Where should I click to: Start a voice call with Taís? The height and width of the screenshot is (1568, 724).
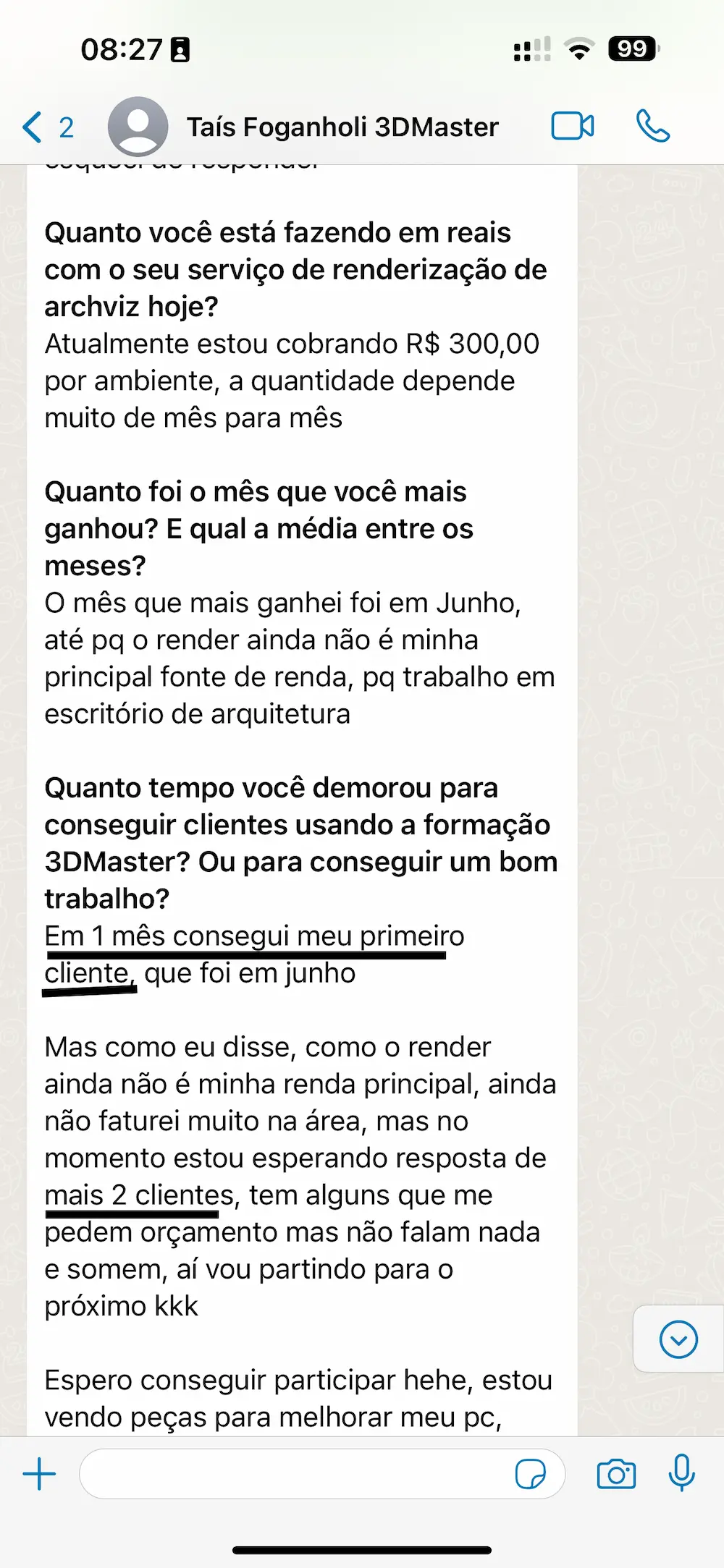point(653,127)
